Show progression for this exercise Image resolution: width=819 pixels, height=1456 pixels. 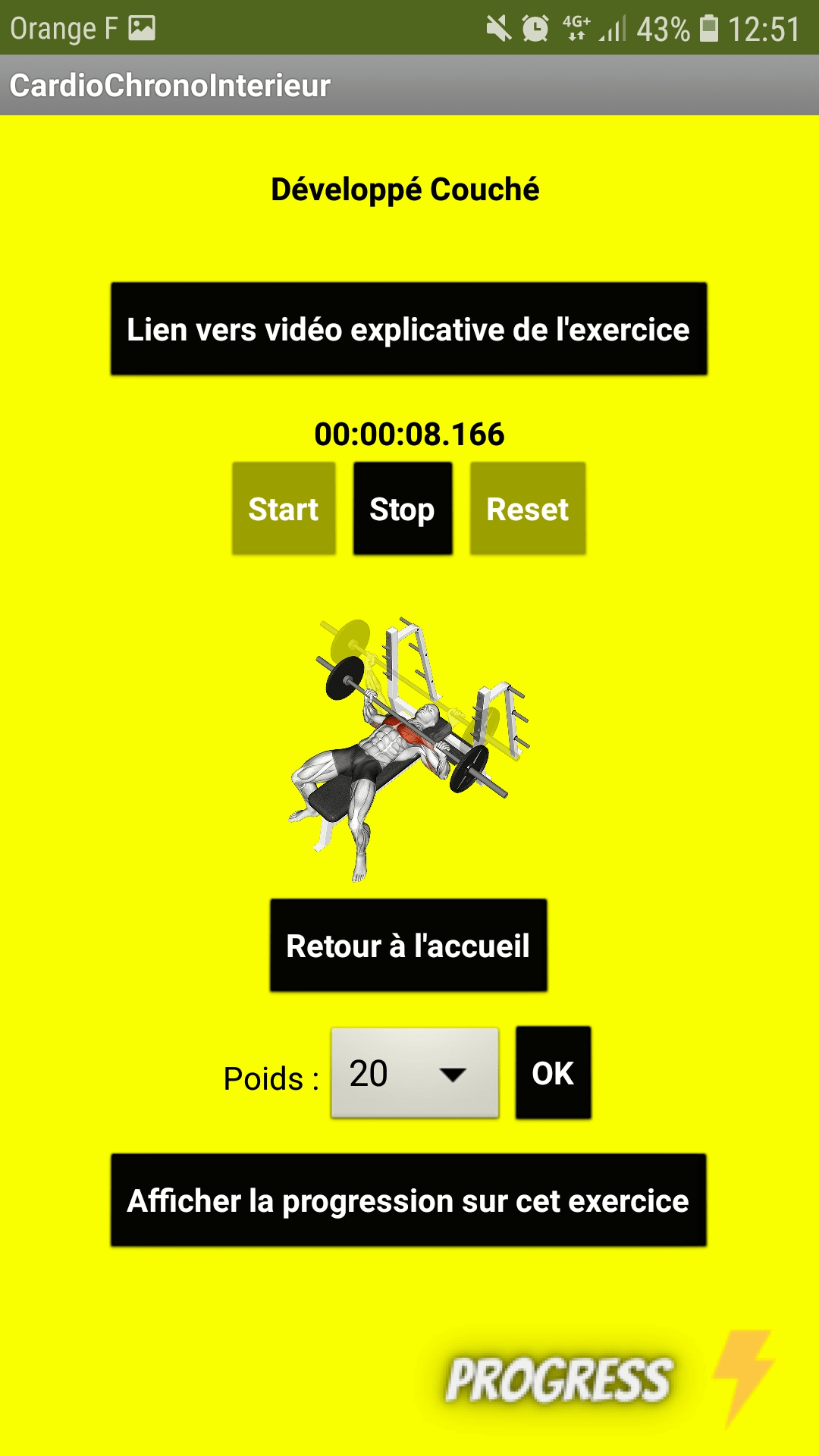point(408,1200)
